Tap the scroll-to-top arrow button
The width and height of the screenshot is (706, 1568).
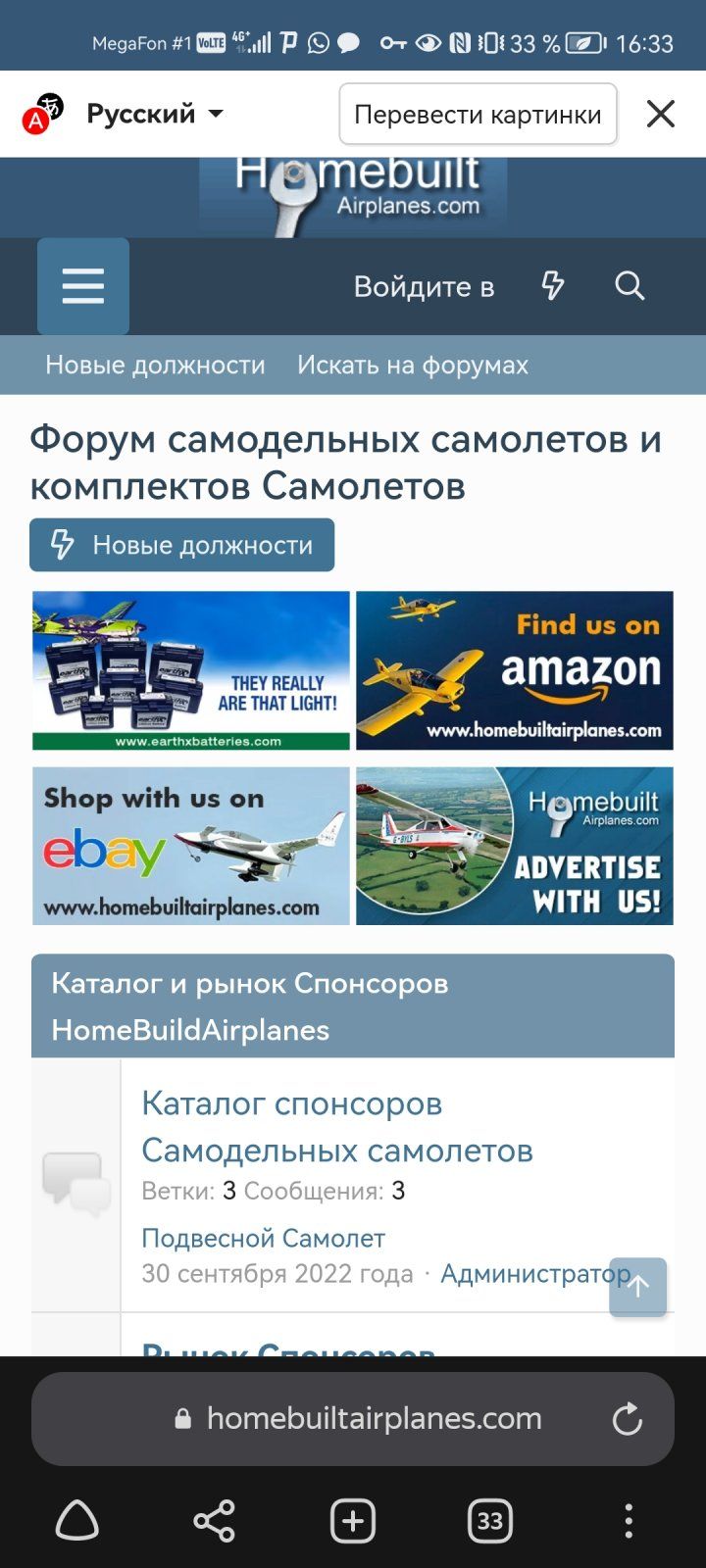(x=637, y=1287)
